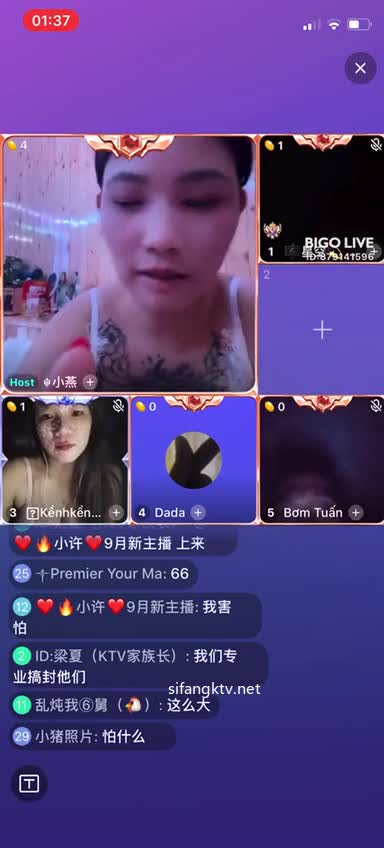Follow Dada using the plus icon
The width and height of the screenshot is (384, 848).
coord(198,512)
